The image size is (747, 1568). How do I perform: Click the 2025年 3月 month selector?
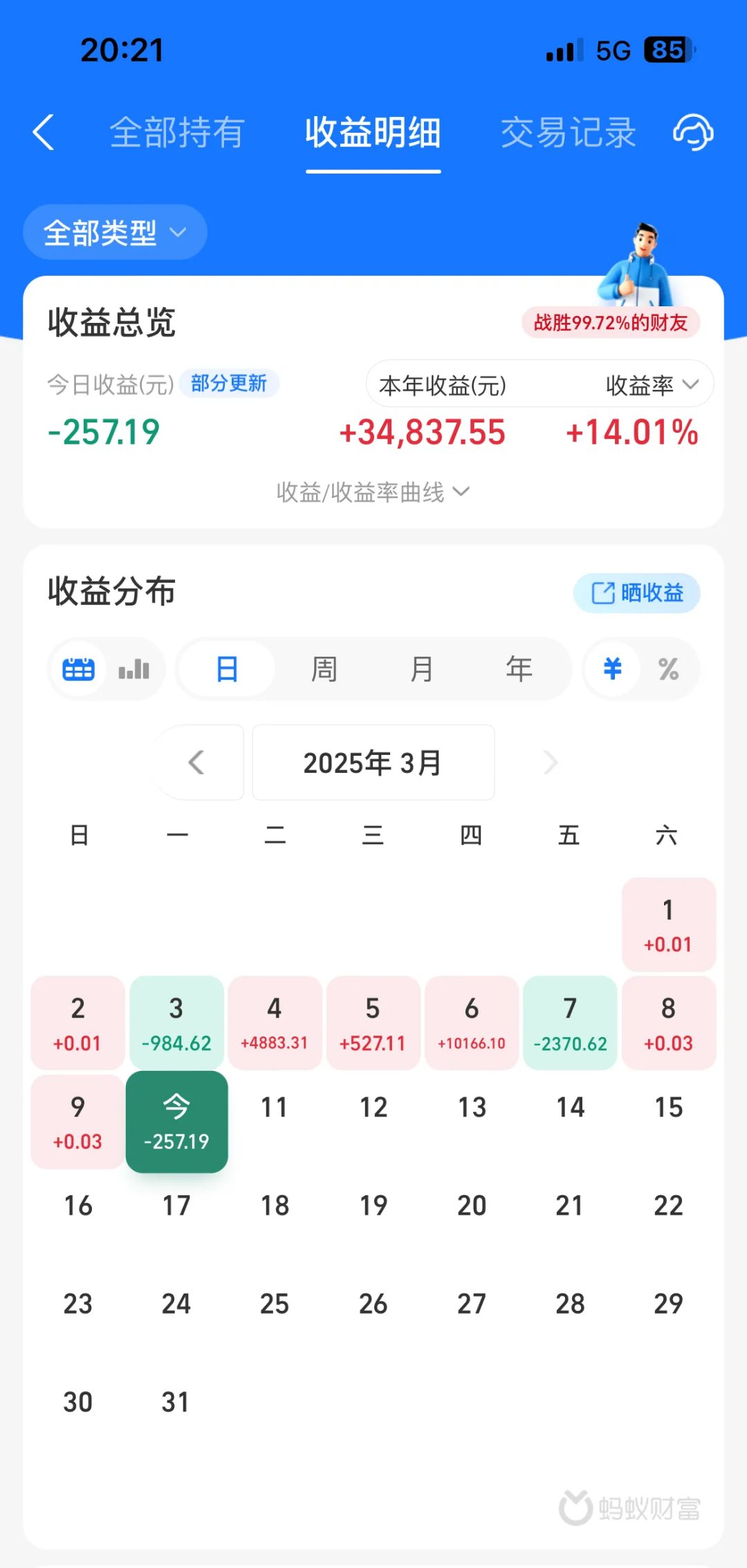click(373, 763)
